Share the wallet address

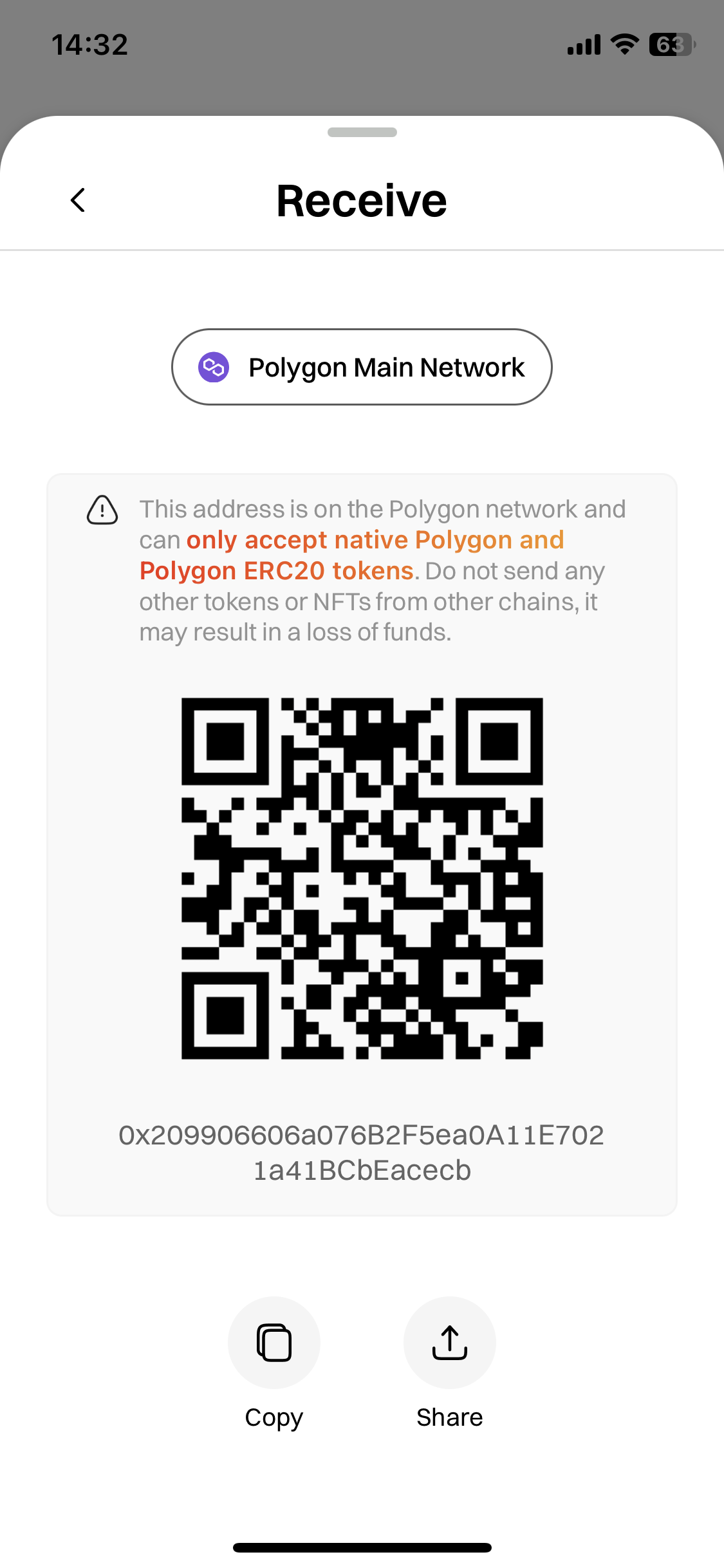coord(449,1342)
